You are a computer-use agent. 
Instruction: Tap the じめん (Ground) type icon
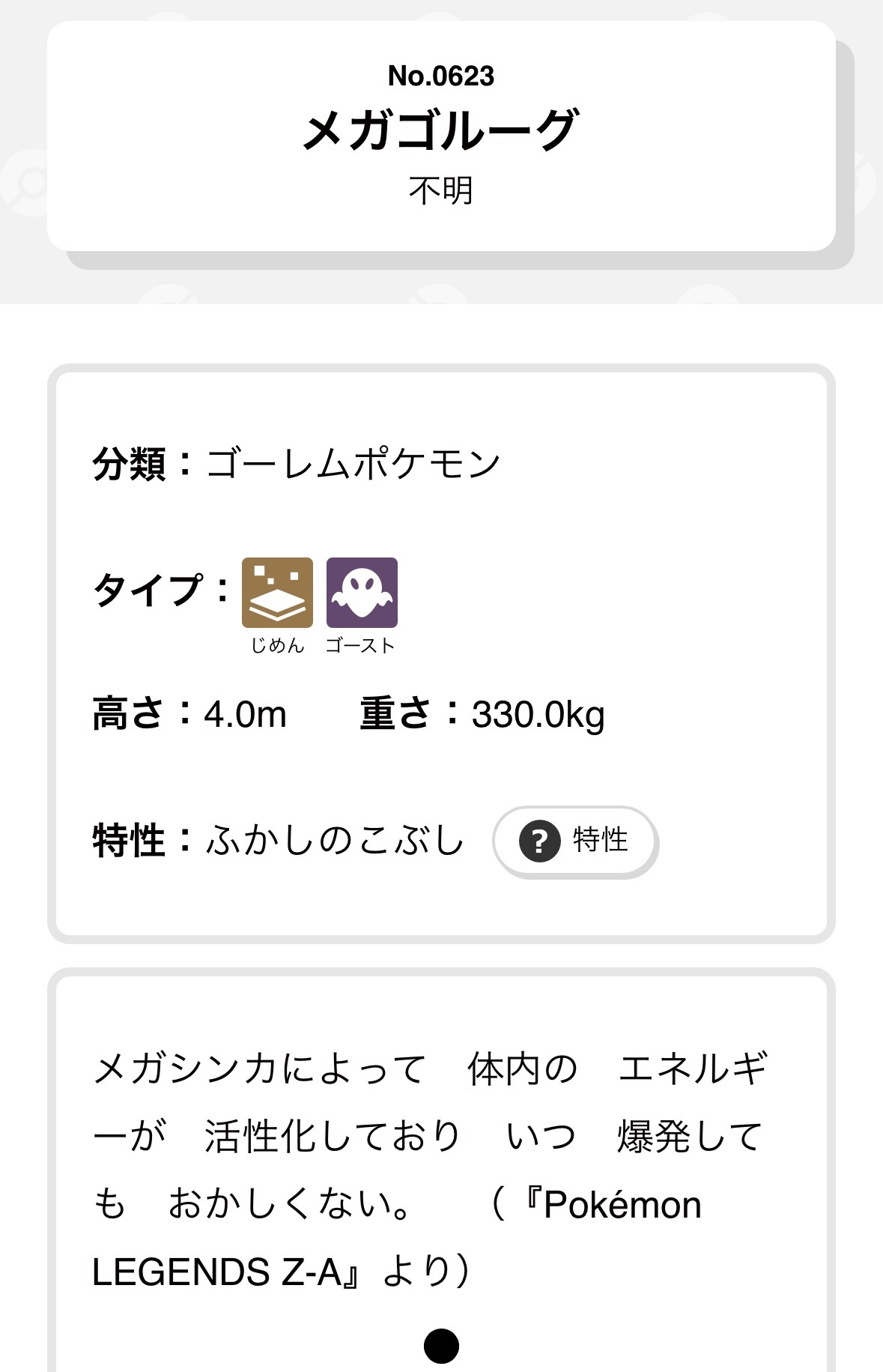[277, 592]
